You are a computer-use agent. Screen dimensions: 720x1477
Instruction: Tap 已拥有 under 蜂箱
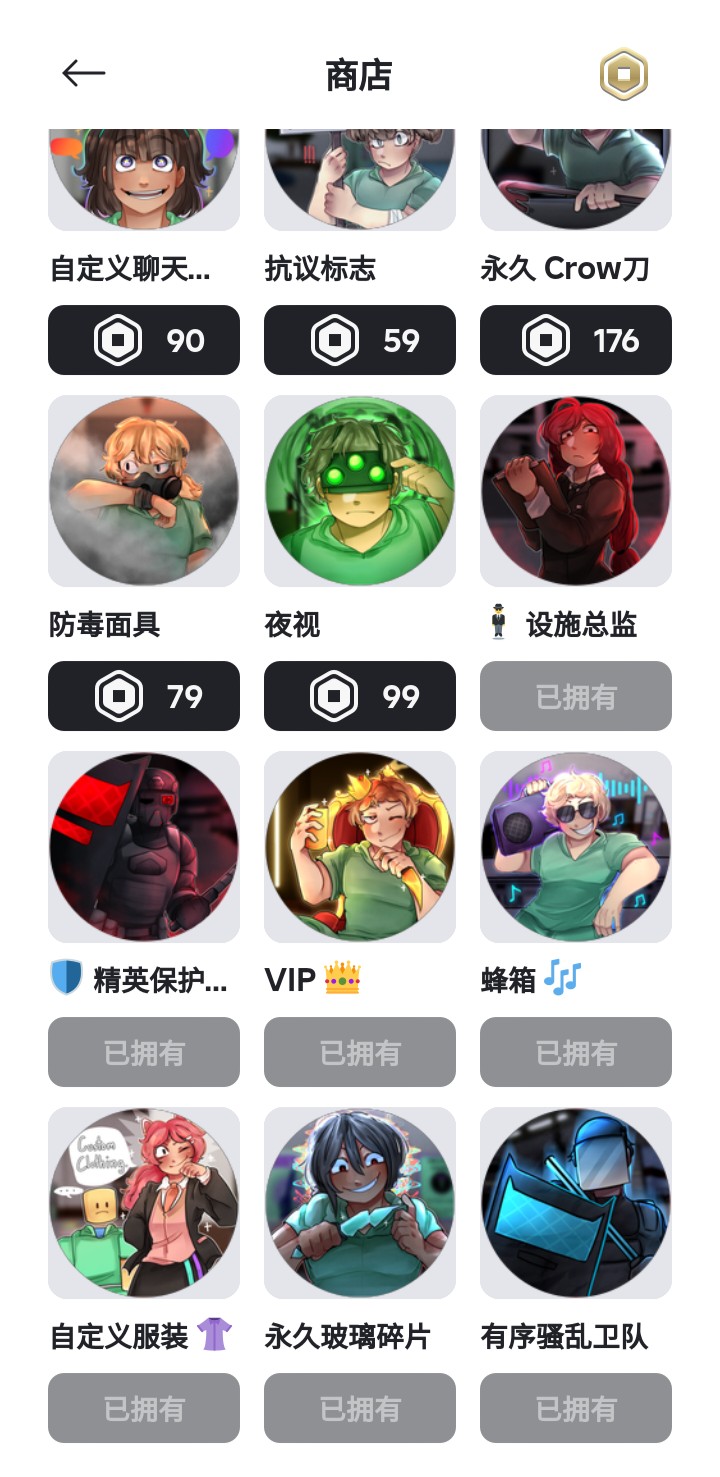tap(576, 1052)
